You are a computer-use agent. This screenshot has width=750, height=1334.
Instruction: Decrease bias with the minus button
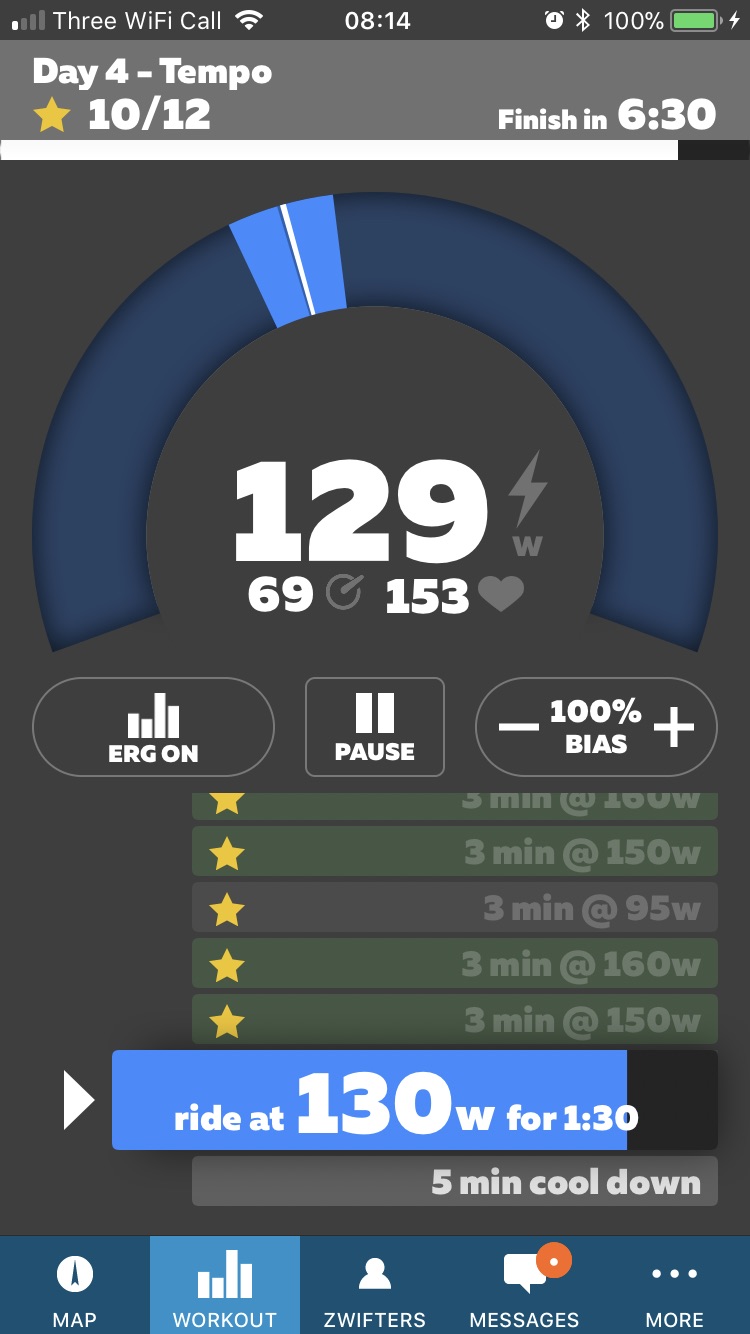519,727
